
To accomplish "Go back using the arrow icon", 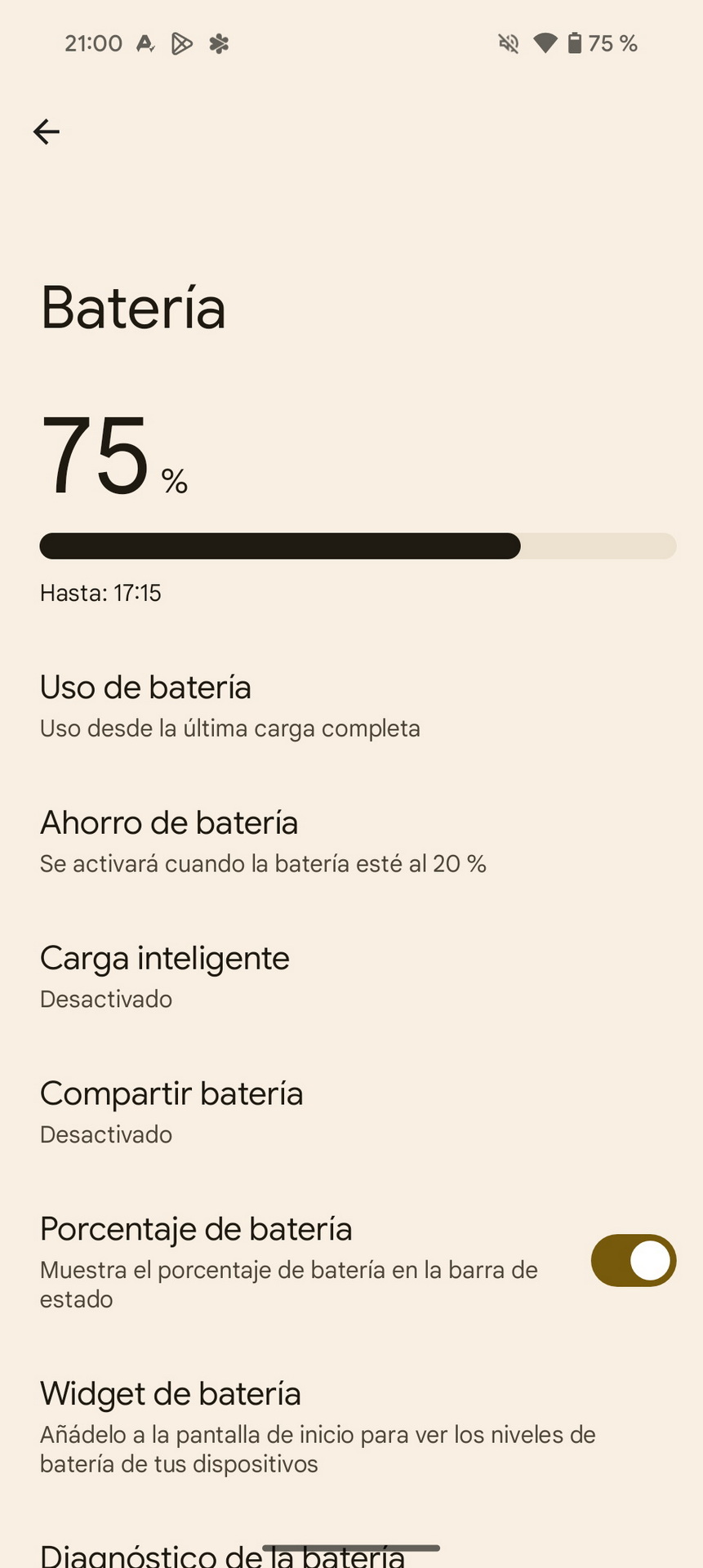I will 47,131.
